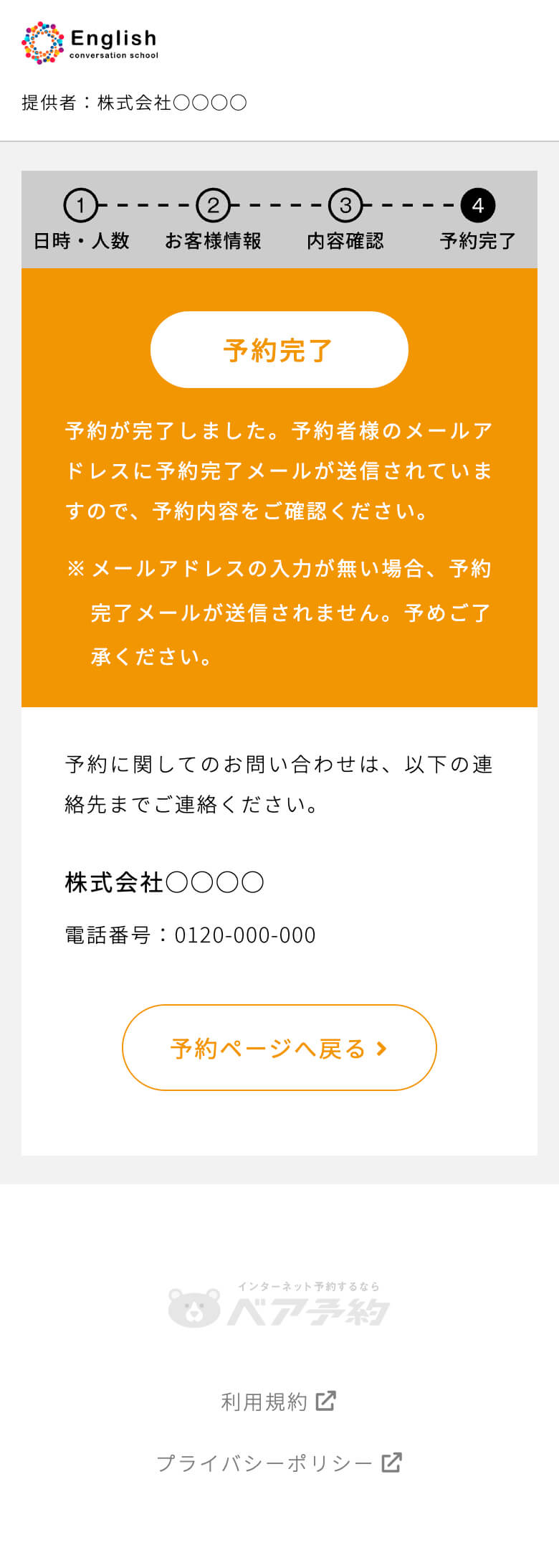Click the step 1 circle icon
The width and height of the screenshot is (559, 1568).
(81, 204)
